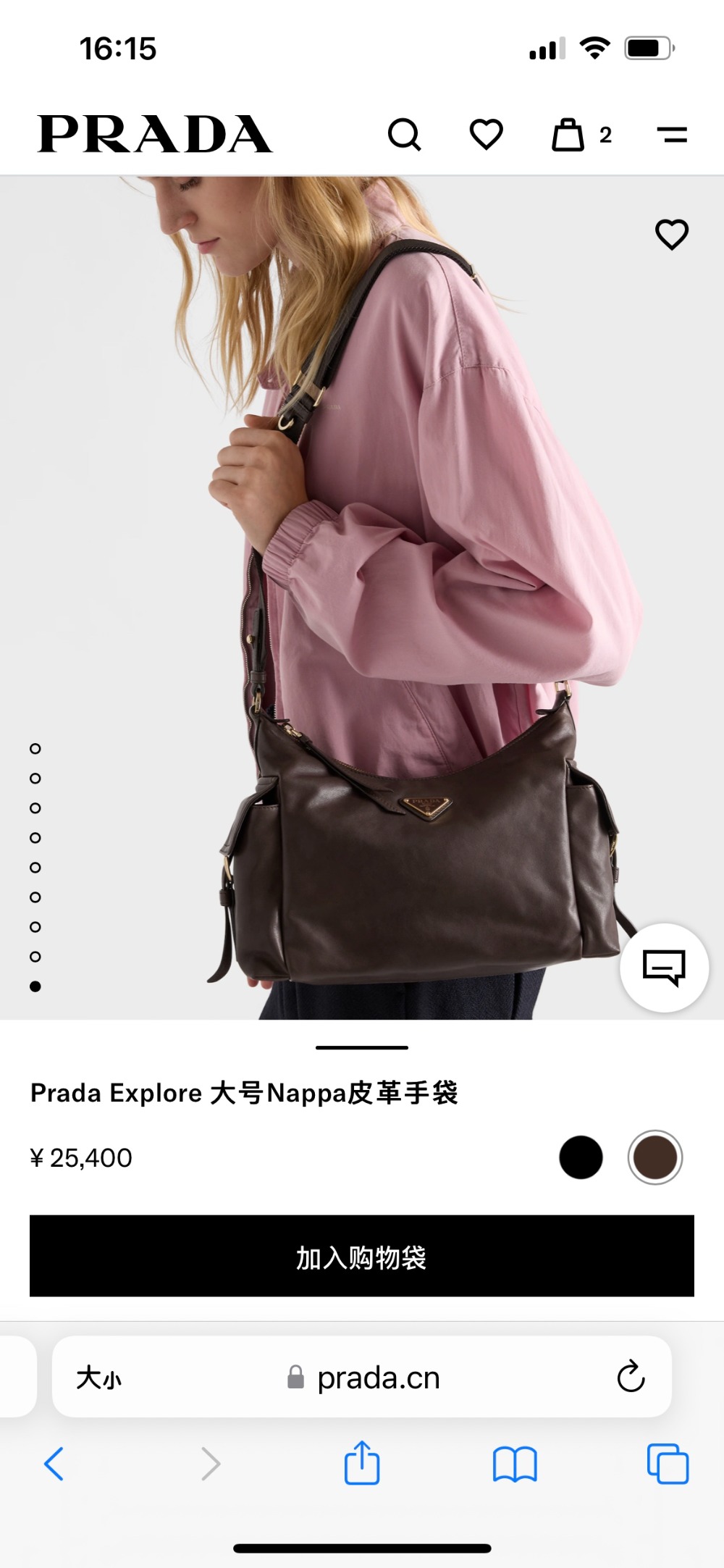Reload the page

[x=630, y=1377]
